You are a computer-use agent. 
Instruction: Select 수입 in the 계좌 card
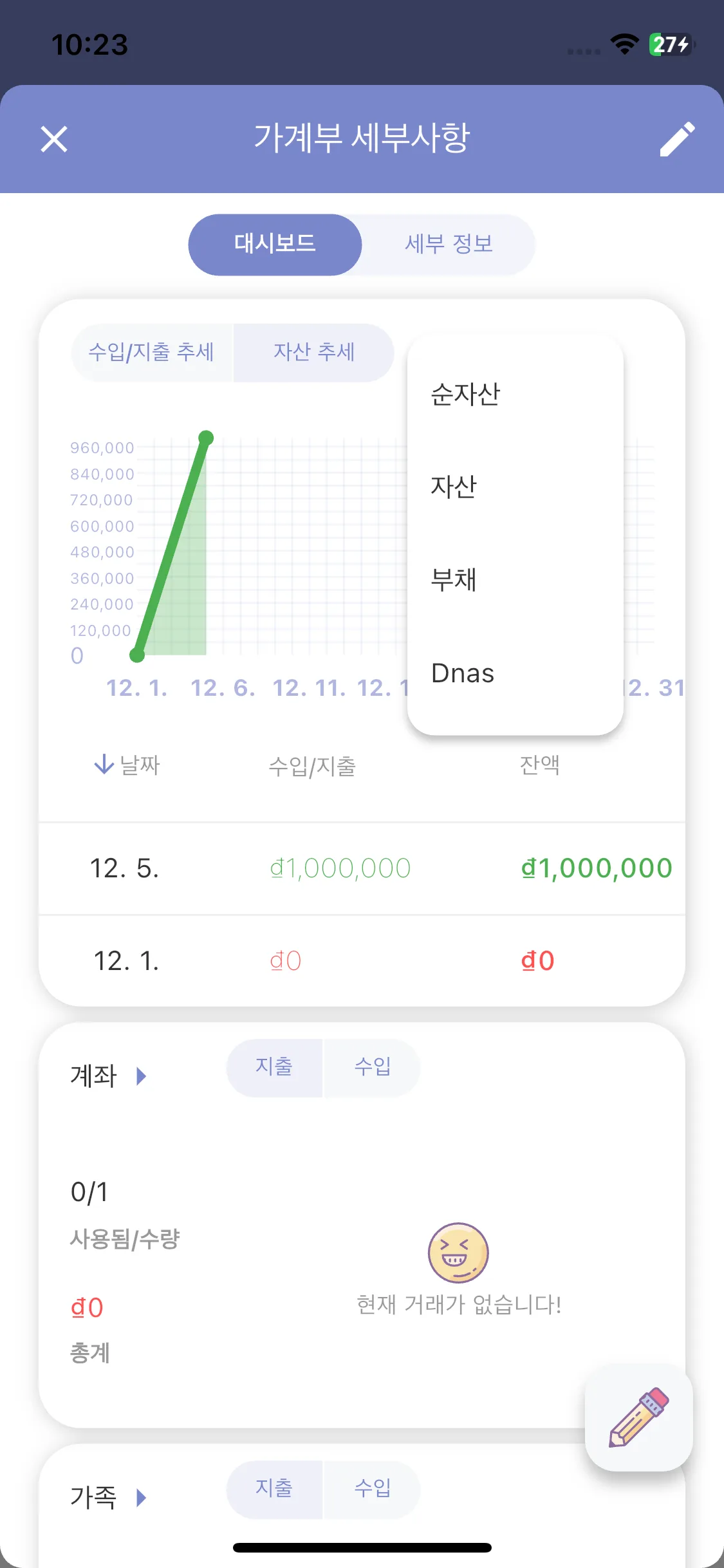coord(373,1067)
